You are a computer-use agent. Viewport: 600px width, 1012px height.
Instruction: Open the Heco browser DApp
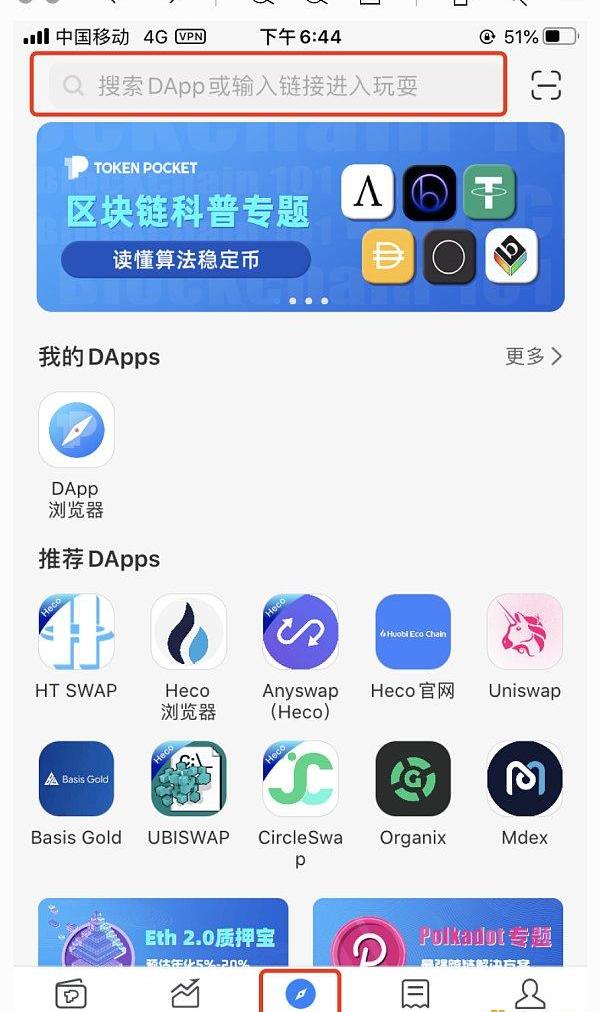pyautogui.click(x=188, y=632)
